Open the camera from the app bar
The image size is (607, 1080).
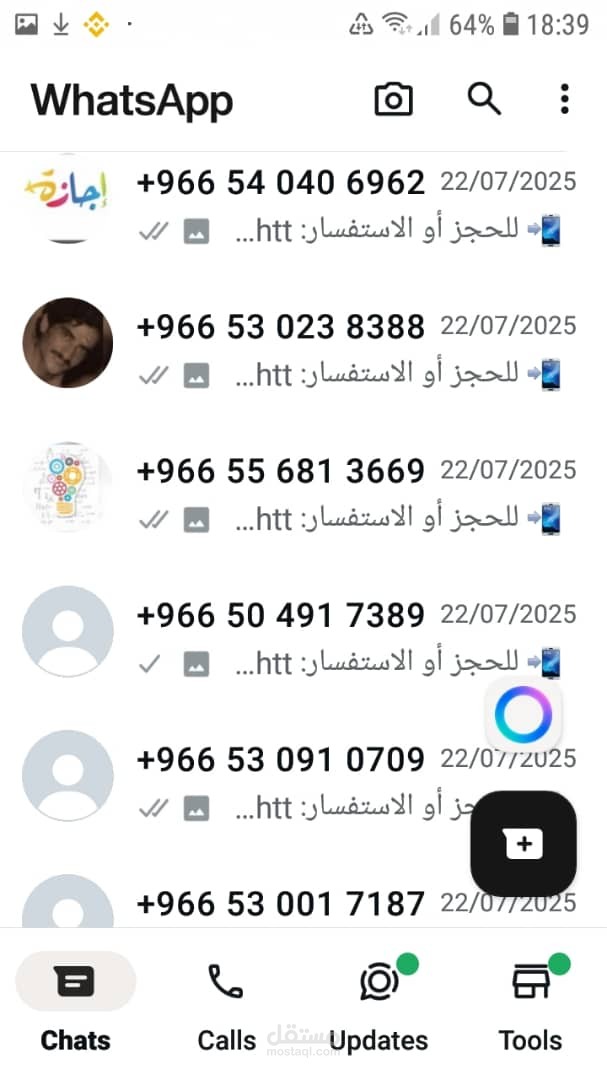tap(394, 99)
